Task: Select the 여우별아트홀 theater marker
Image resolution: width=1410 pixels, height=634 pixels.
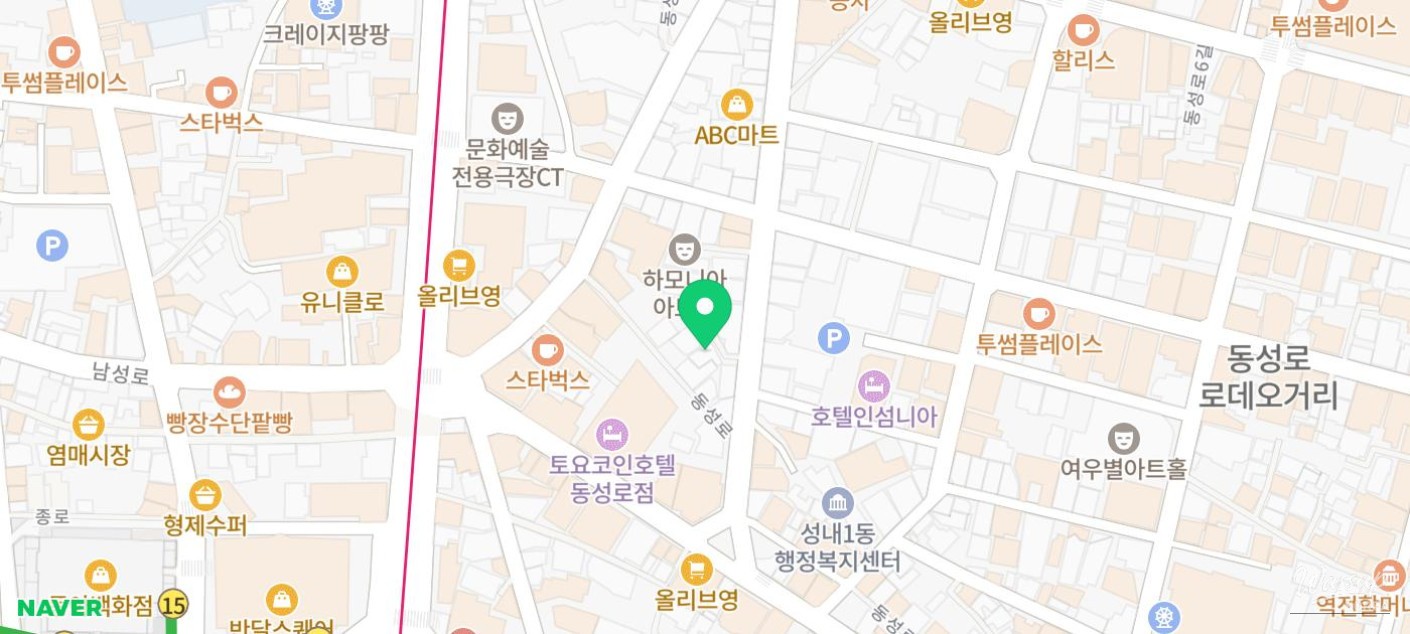Action: click(x=1124, y=439)
